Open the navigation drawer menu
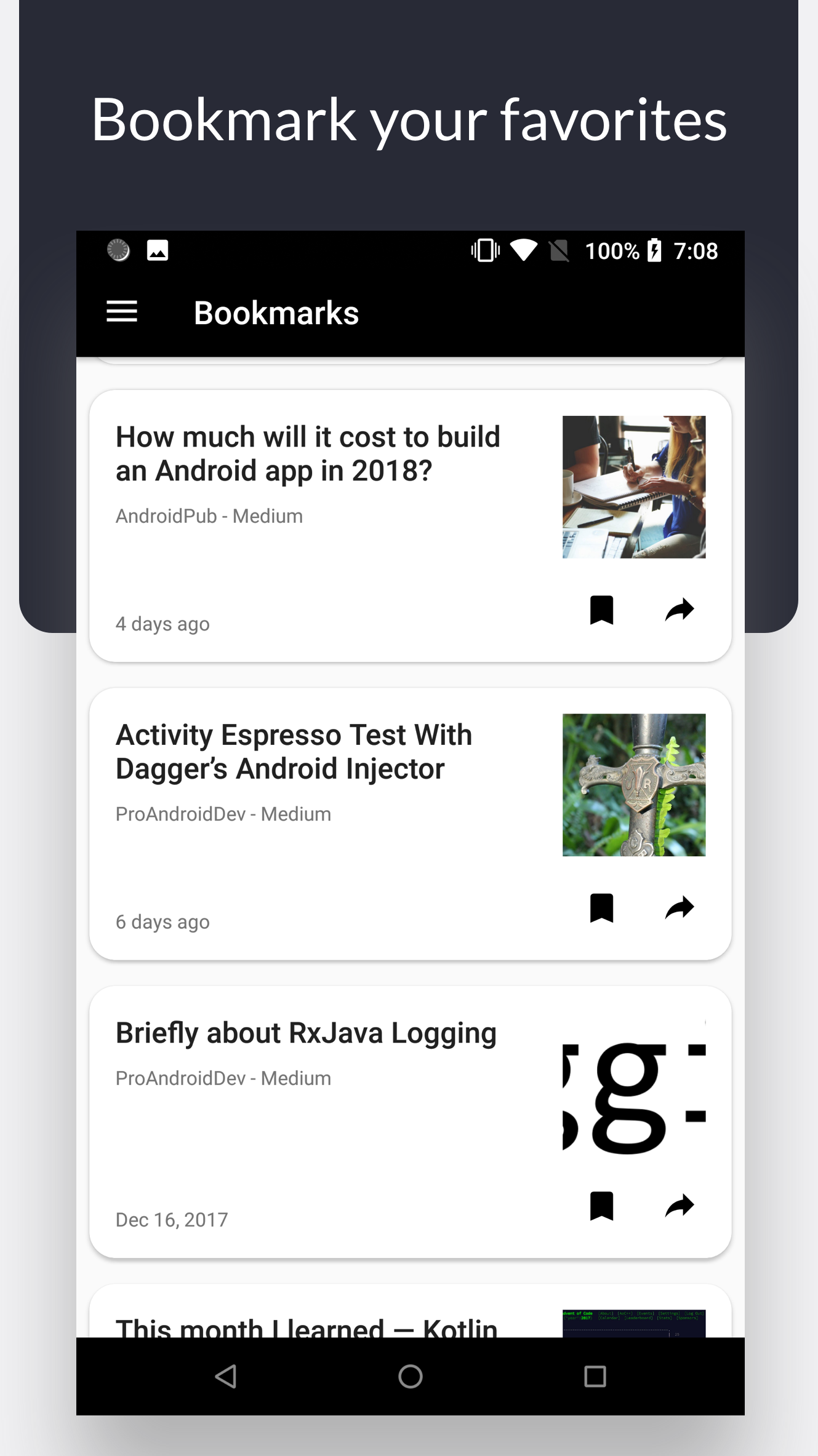This screenshot has height=1456, width=818. 121,312
